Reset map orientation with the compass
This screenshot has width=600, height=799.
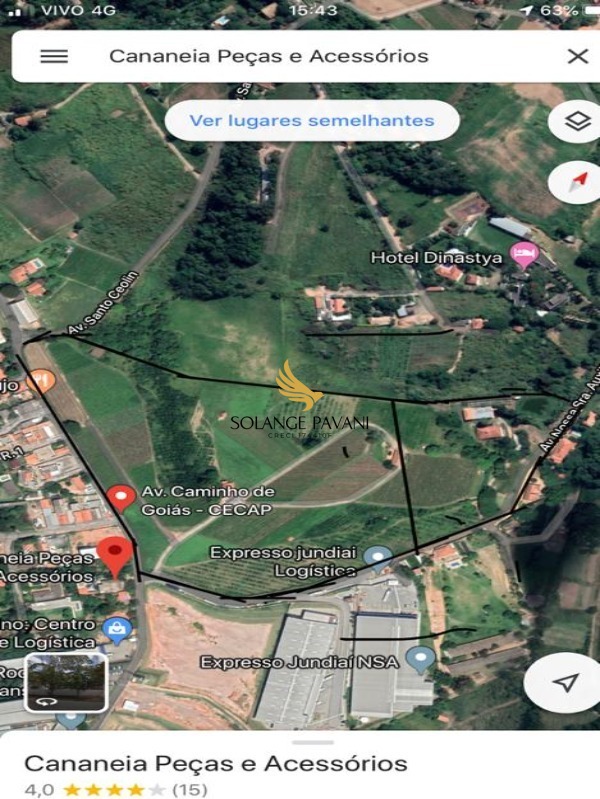576,182
